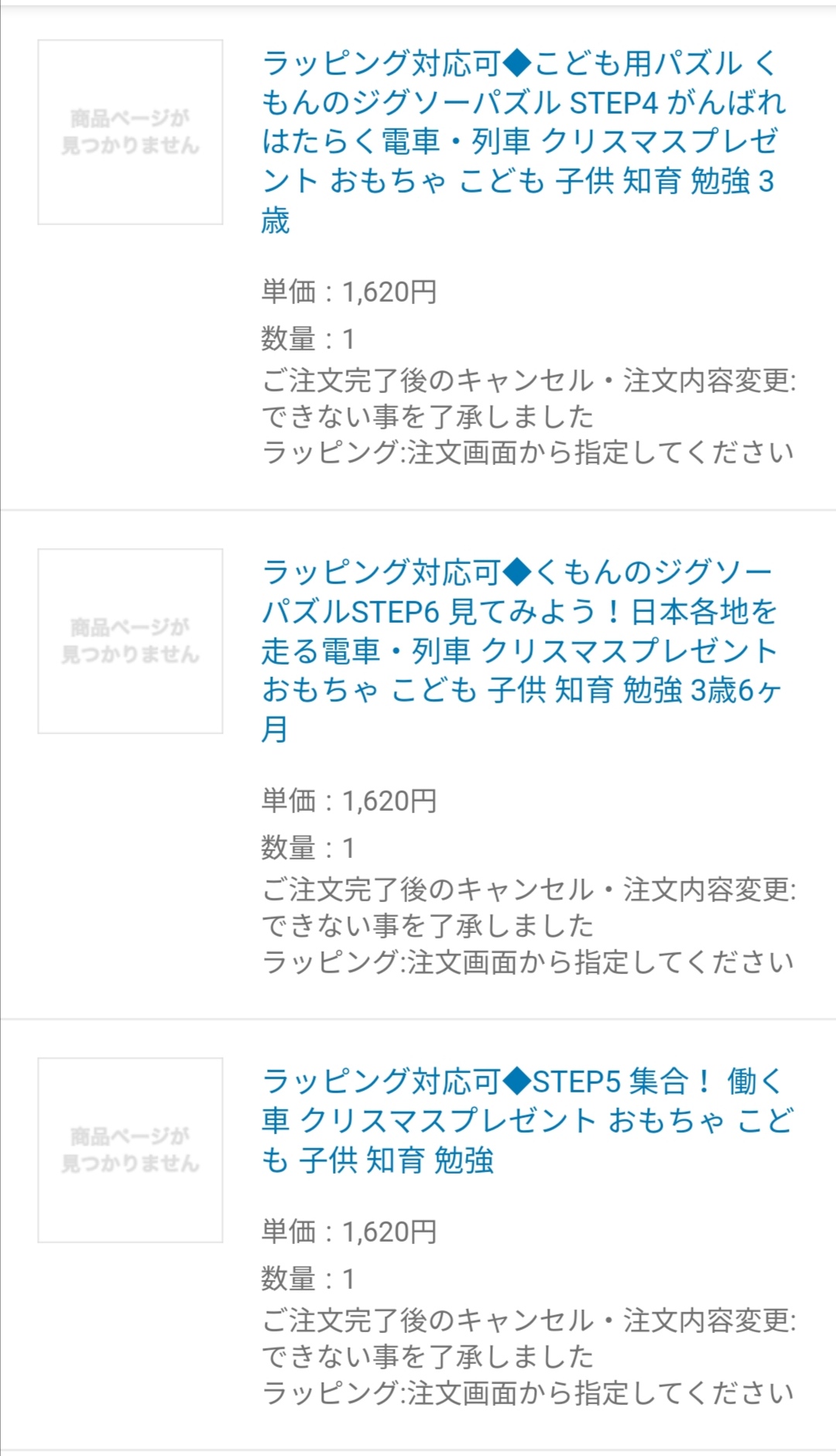The image size is (836, 1456).
Task: Tap the placeholder image beside the STEP4 puzzle
Action: click(130, 132)
